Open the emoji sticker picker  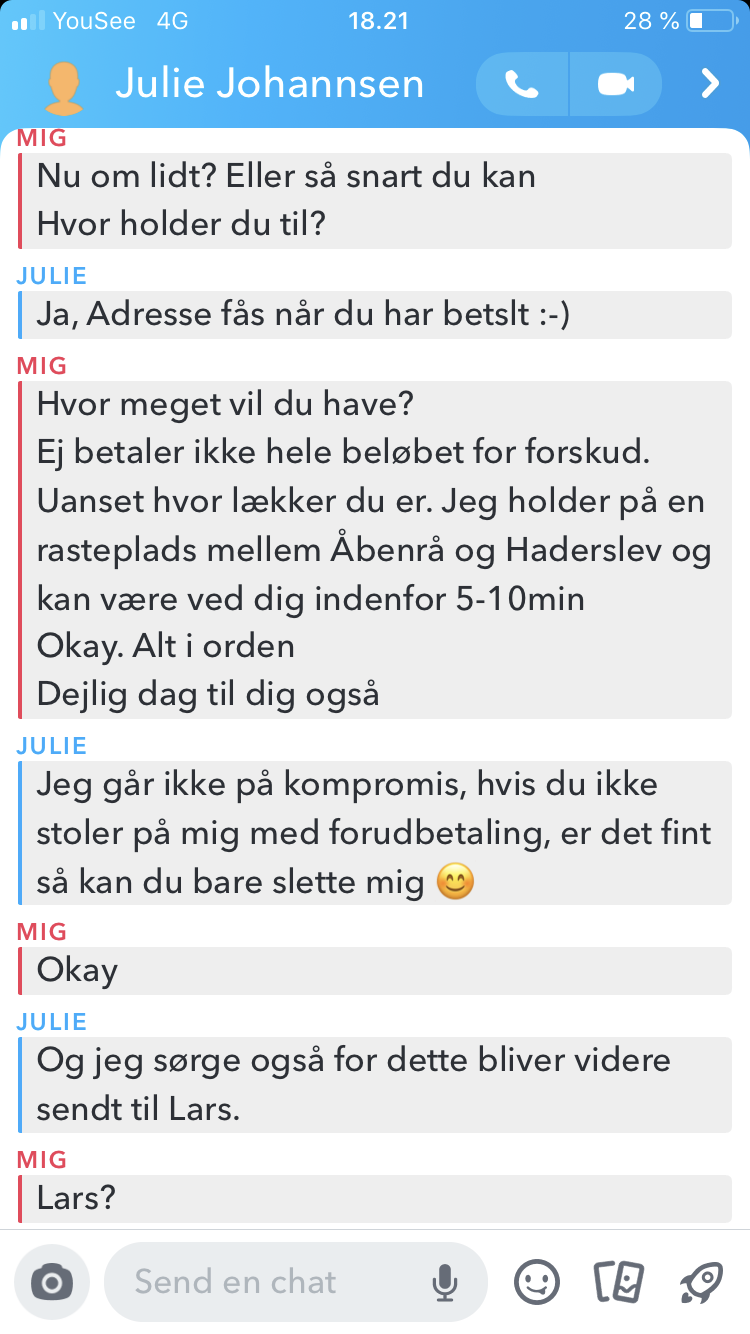[x=537, y=1281]
